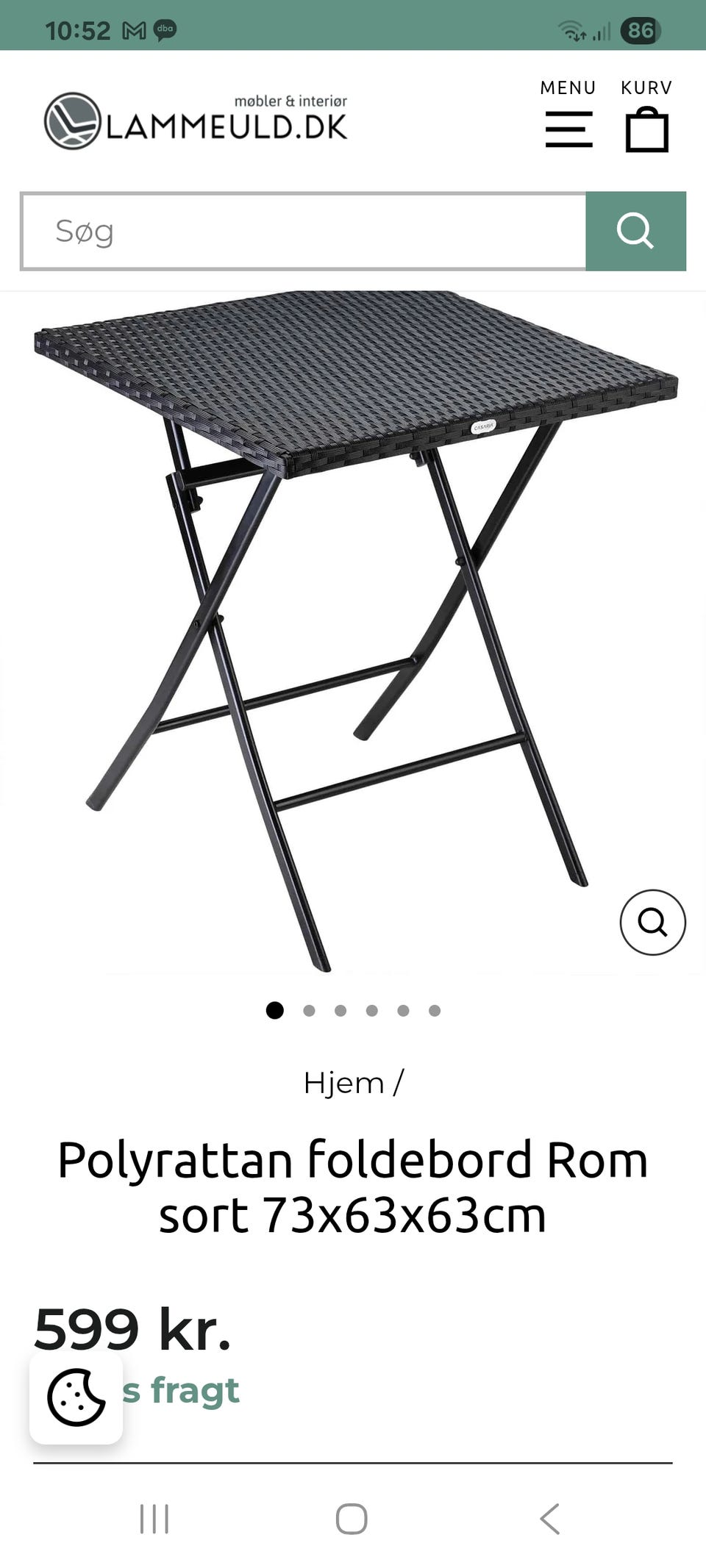Go back with system back button
This screenshot has height=1568, width=706.
(549, 1519)
